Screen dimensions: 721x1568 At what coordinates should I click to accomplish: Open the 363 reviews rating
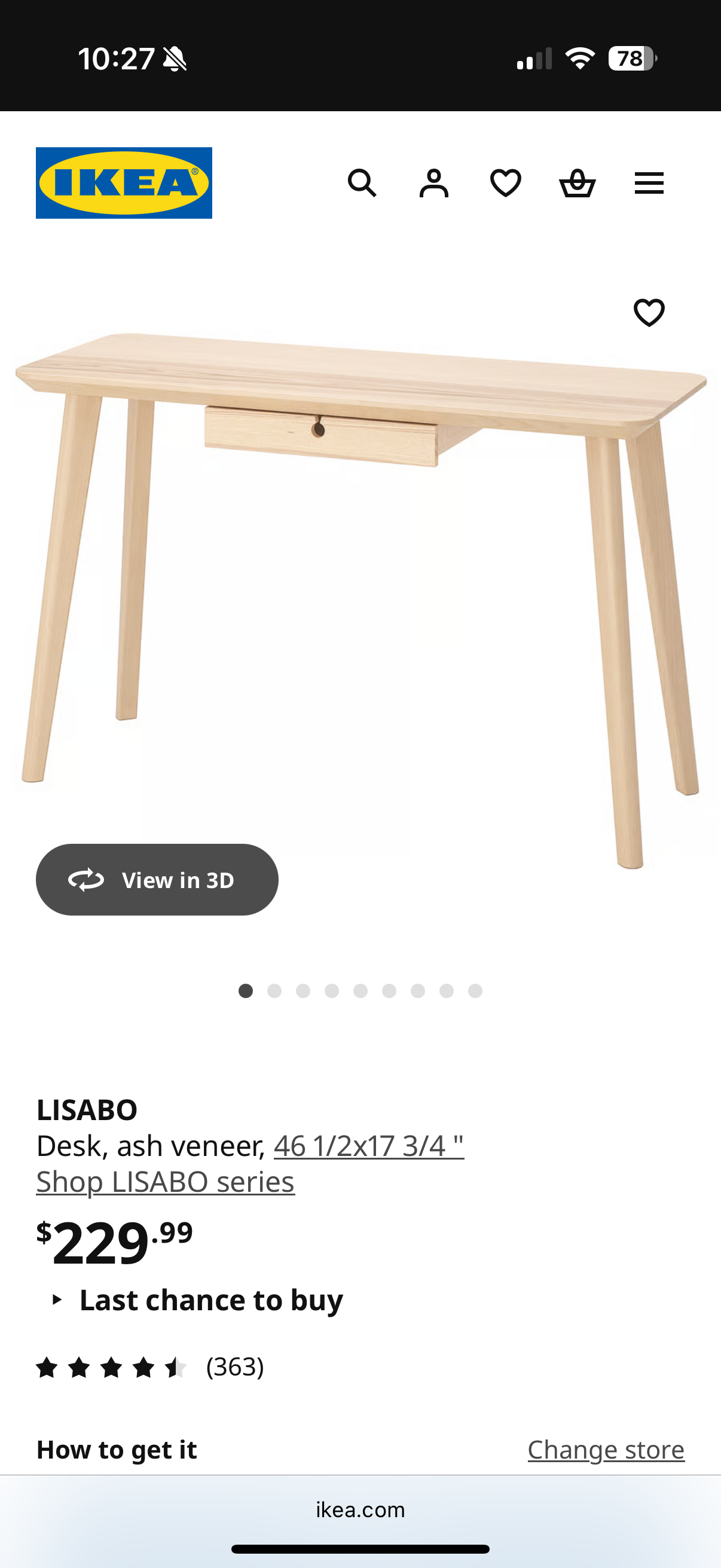pyautogui.click(x=149, y=1367)
